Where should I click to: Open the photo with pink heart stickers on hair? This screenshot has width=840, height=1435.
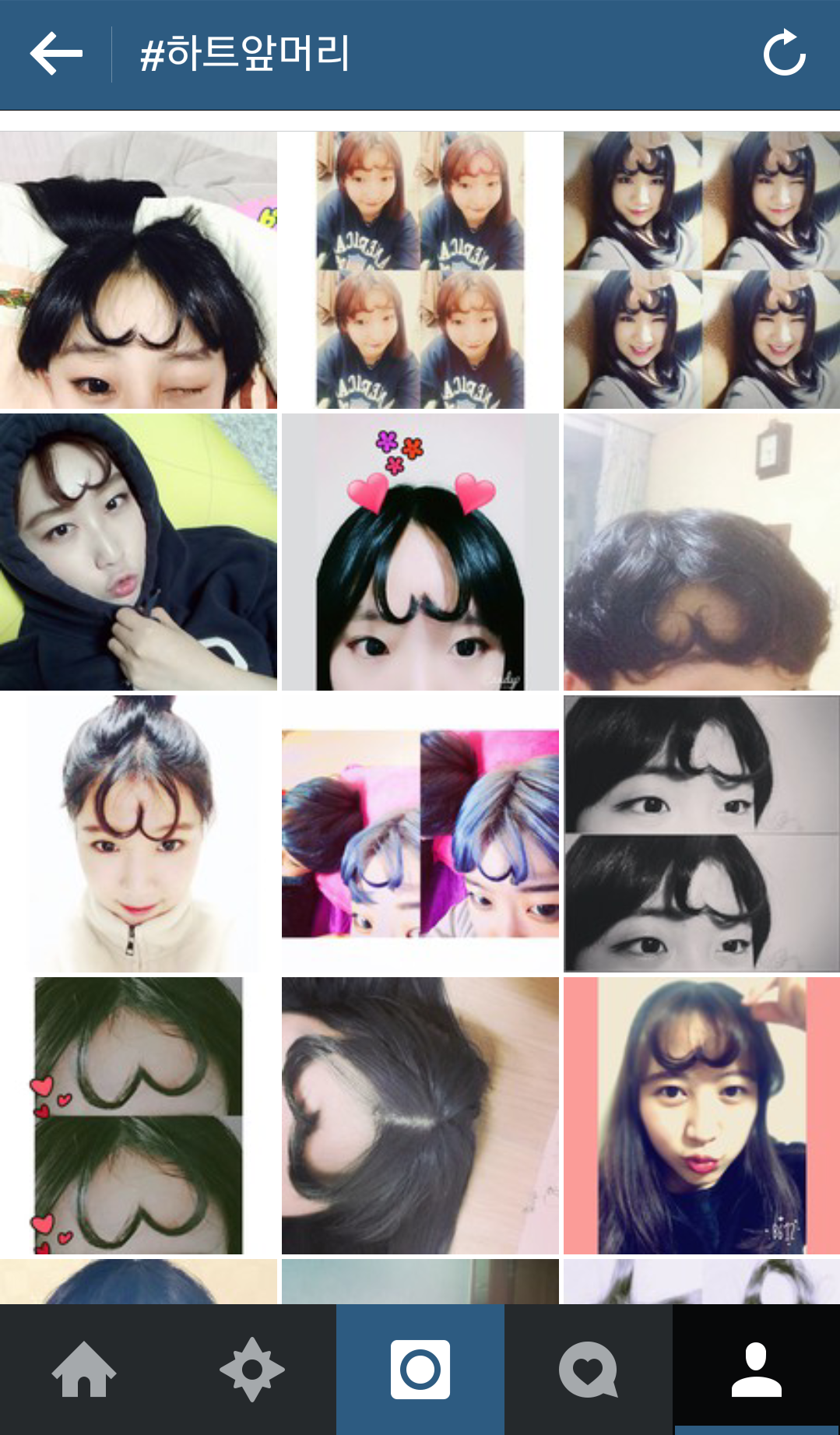pyautogui.click(x=420, y=552)
